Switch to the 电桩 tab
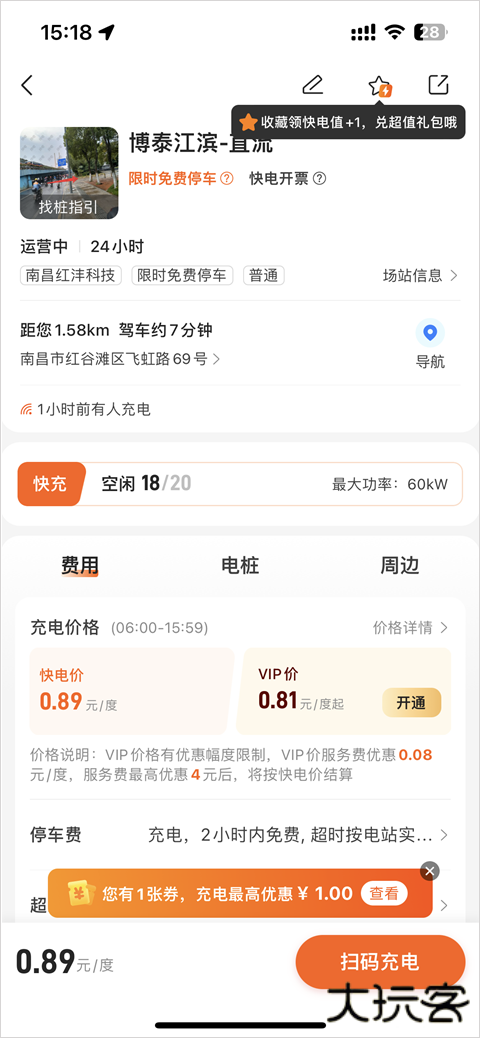The width and height of the screenshot is (480, 1038). [x=240, y=565]
